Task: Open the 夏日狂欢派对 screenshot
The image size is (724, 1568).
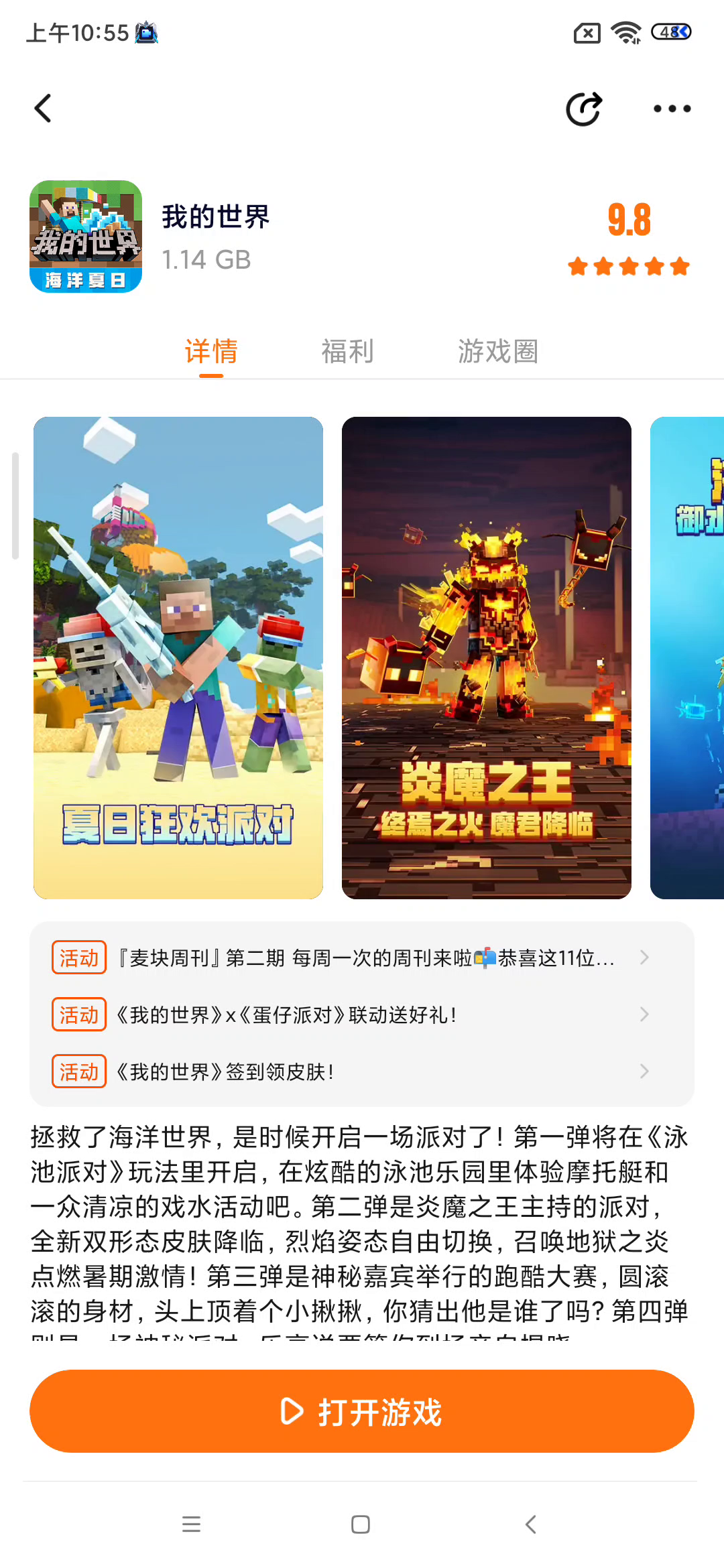Action: [x=178, y=657]
